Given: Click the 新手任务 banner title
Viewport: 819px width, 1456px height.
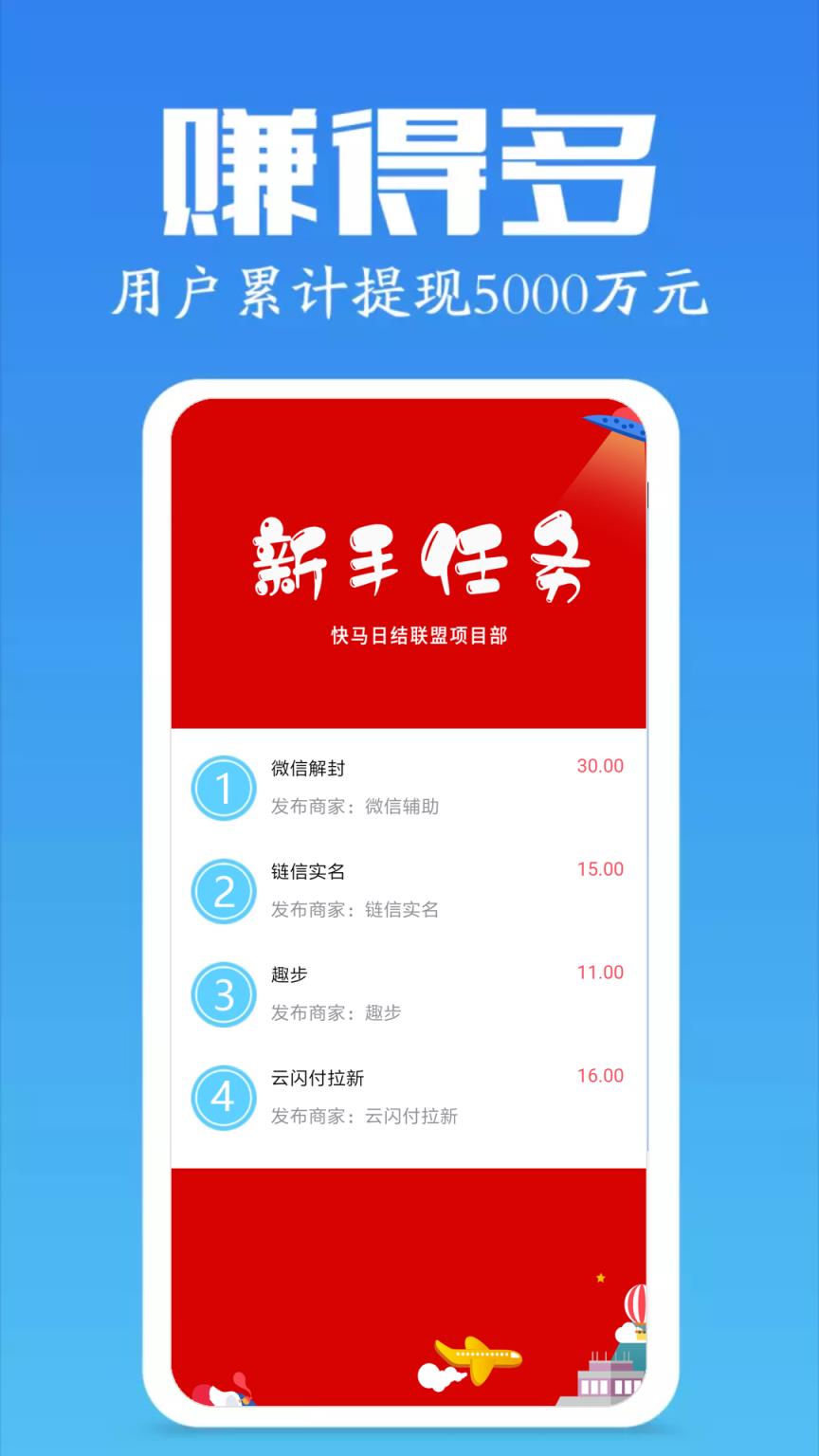Looking at the screenshot, I should (x=420, y=559).
